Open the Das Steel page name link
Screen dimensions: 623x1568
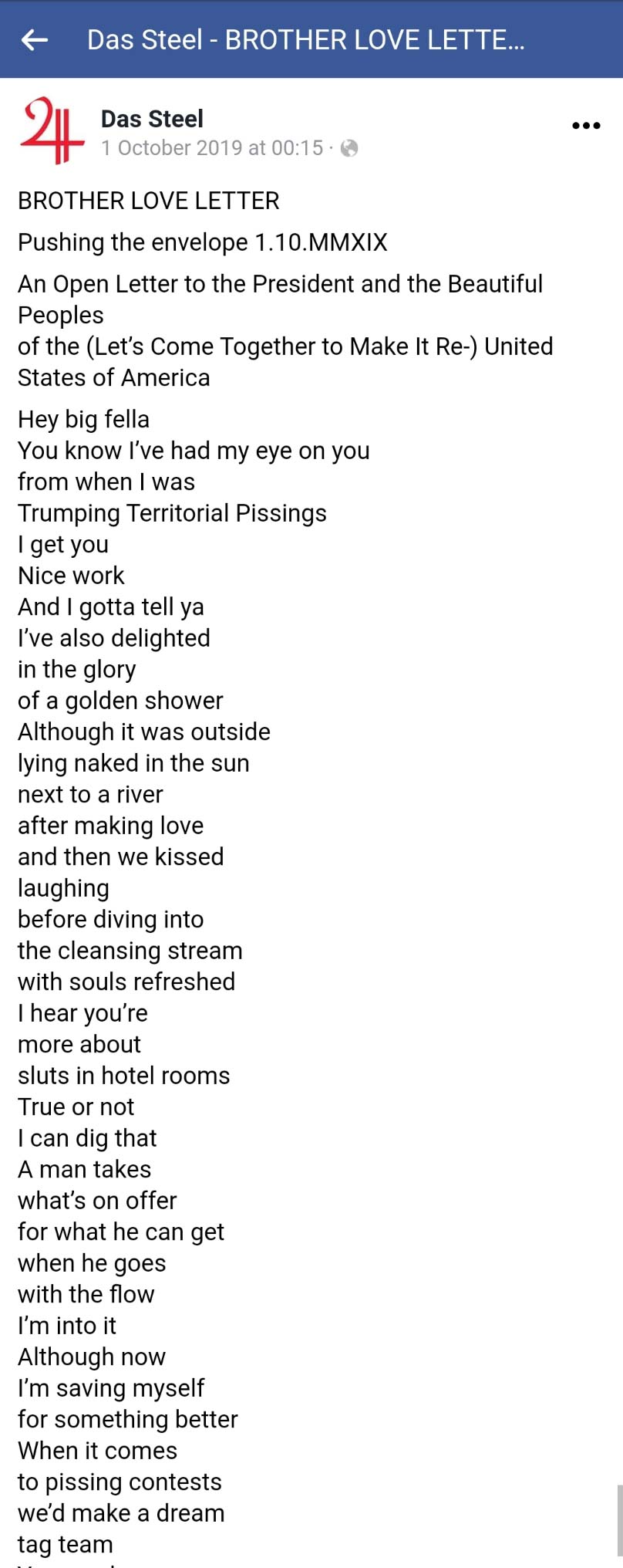(152, 119)
